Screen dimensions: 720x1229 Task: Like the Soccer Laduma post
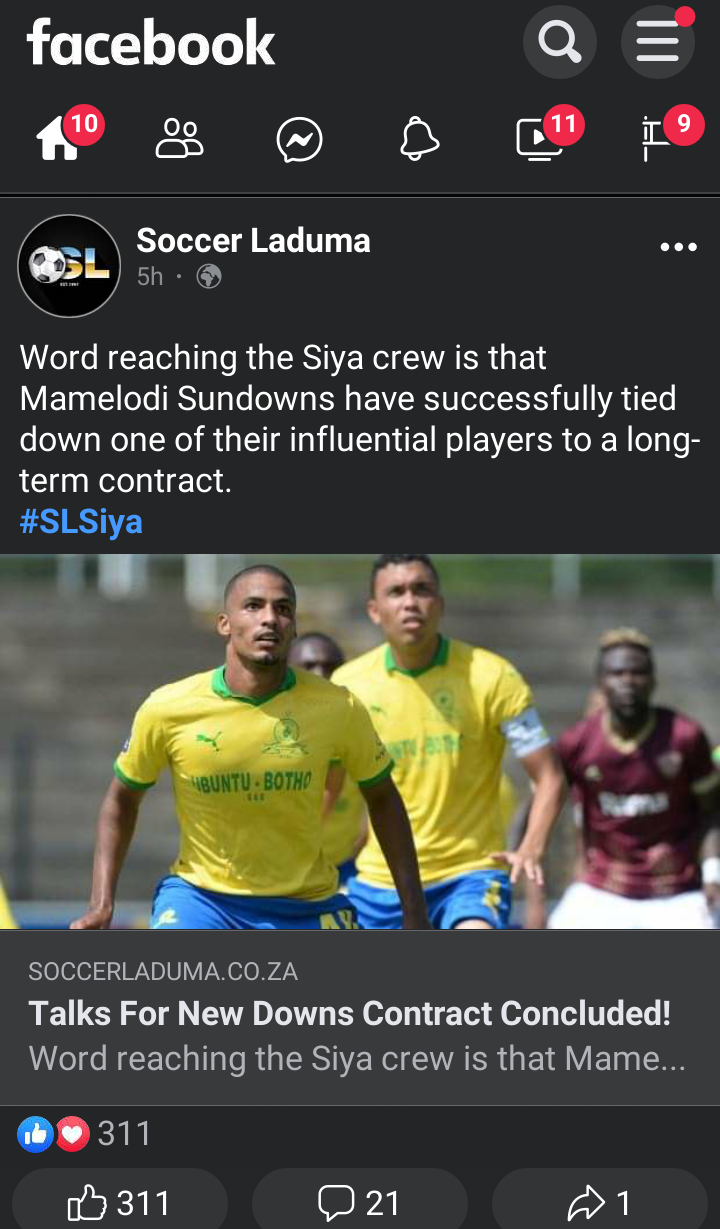(120, 1202)
